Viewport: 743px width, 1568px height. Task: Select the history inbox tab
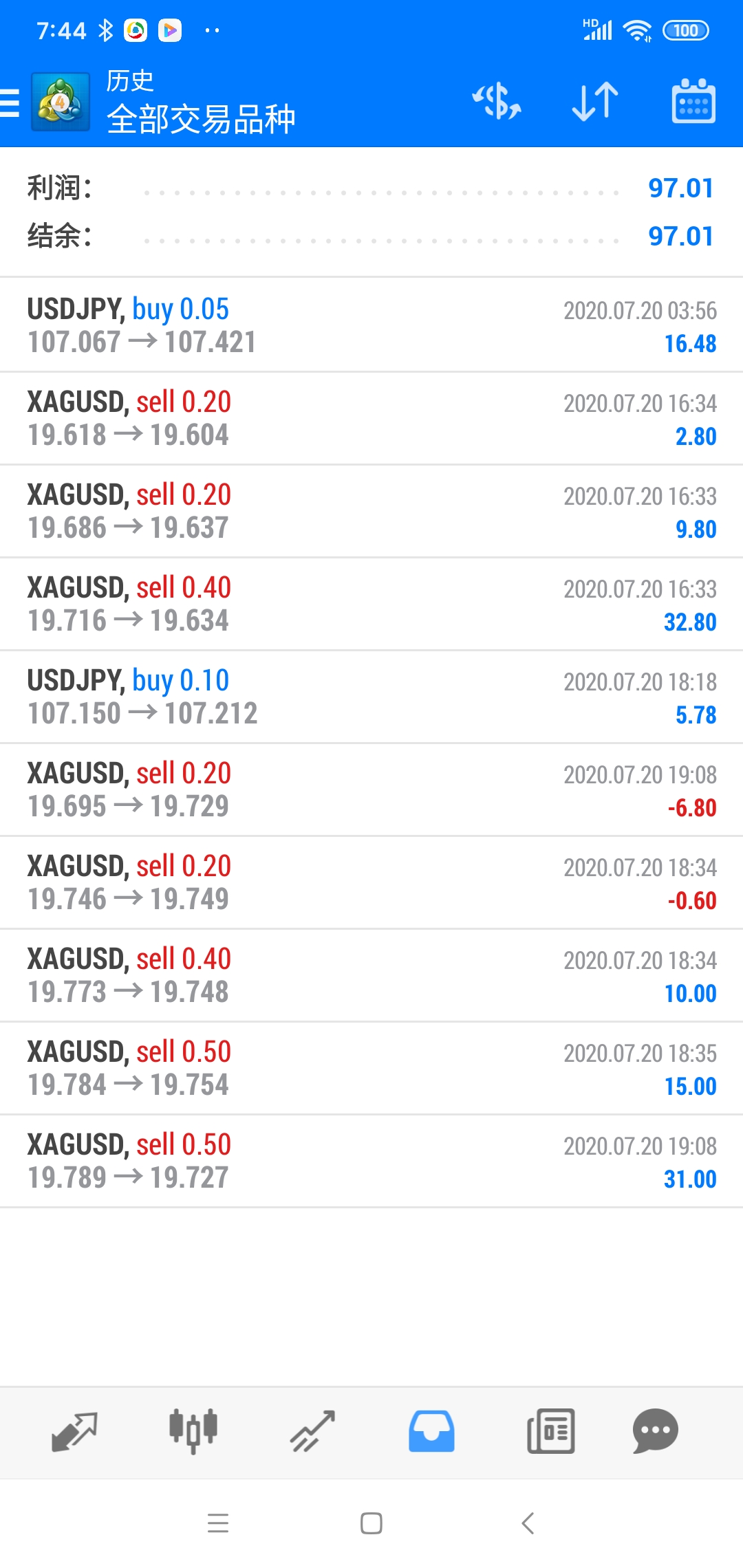click(431, 1432)
